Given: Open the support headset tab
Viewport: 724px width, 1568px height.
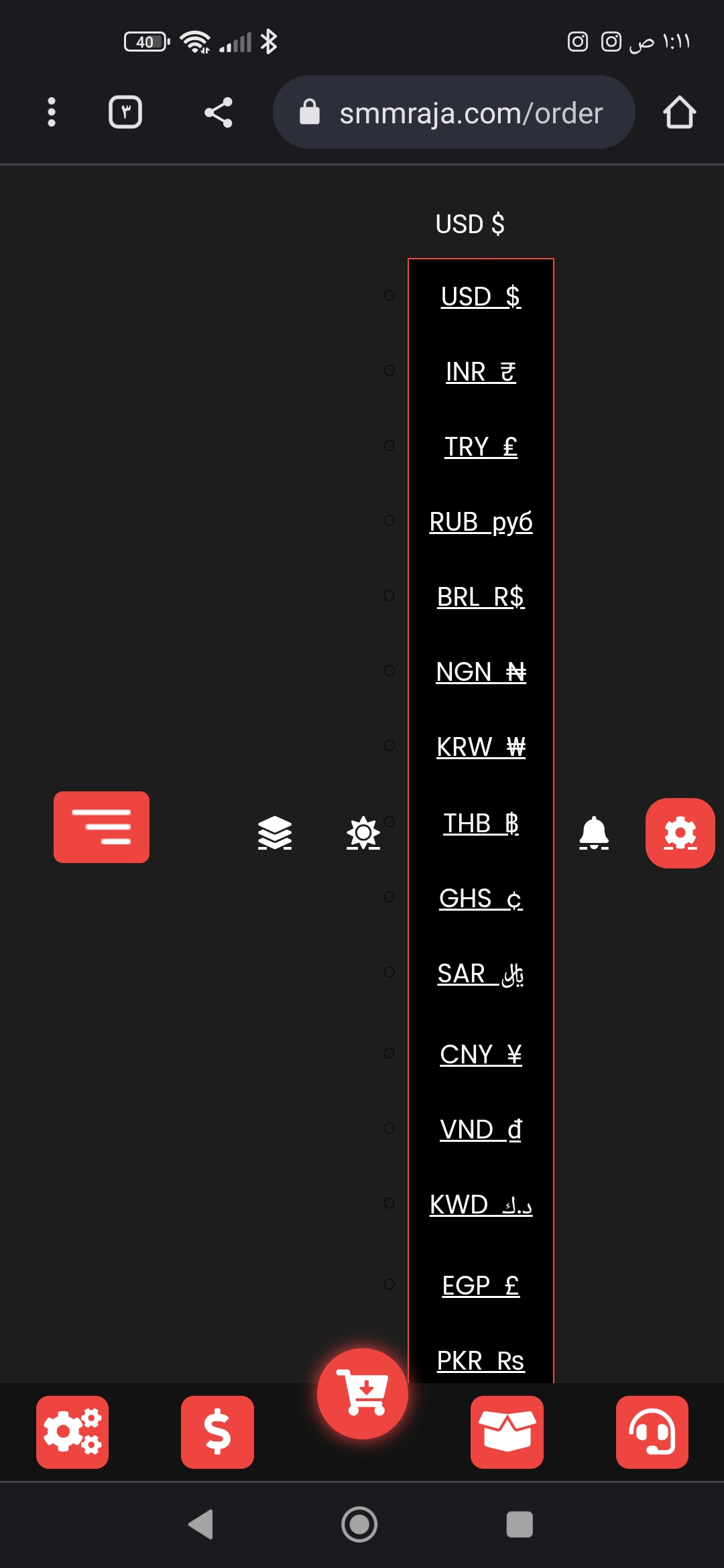Looking at the screenshot, I should pos(652,1432).
